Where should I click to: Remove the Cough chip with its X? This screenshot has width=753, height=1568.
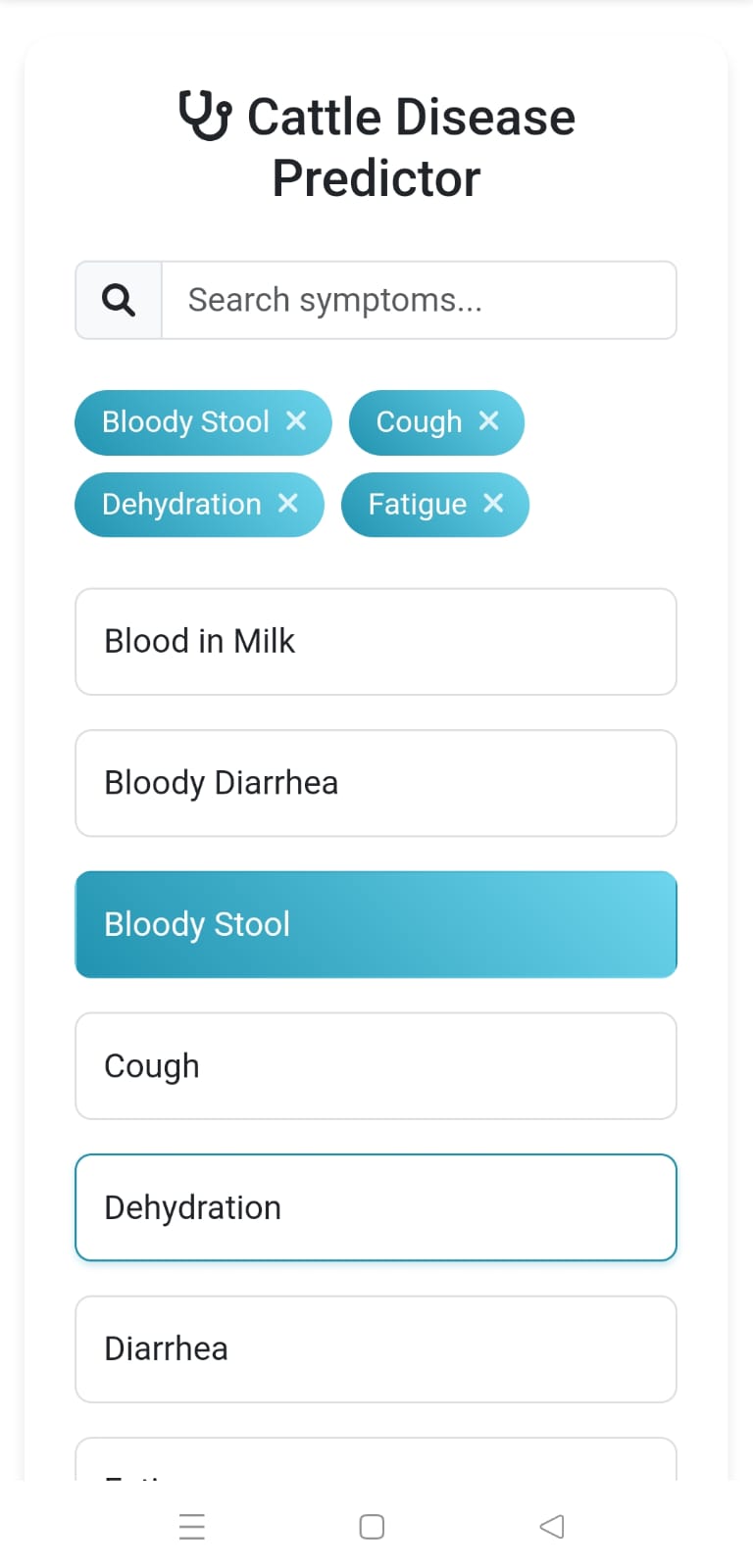point(490,421)
